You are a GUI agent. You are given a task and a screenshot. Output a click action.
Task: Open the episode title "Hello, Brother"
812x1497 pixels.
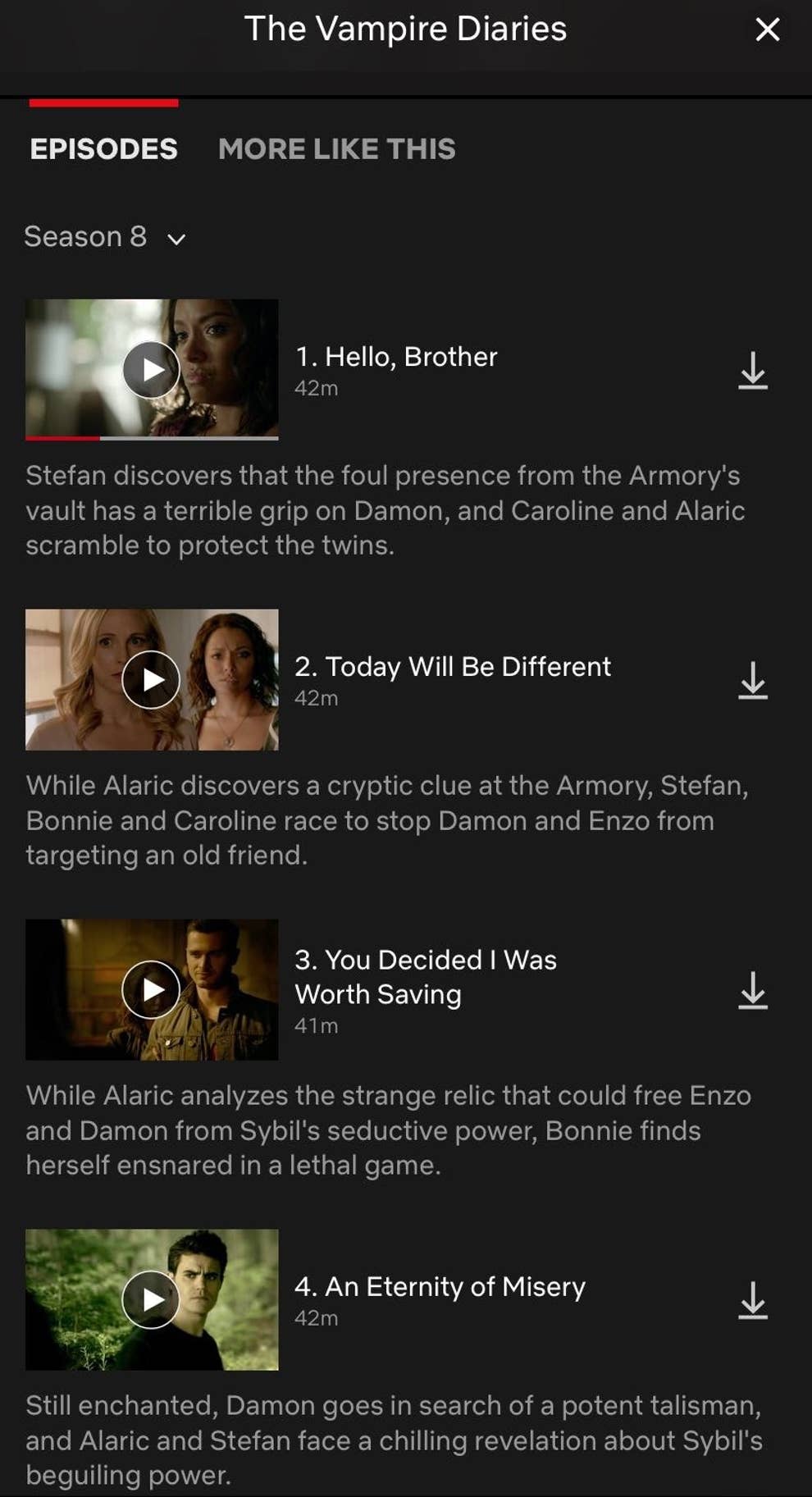click(x=397, y=356)
